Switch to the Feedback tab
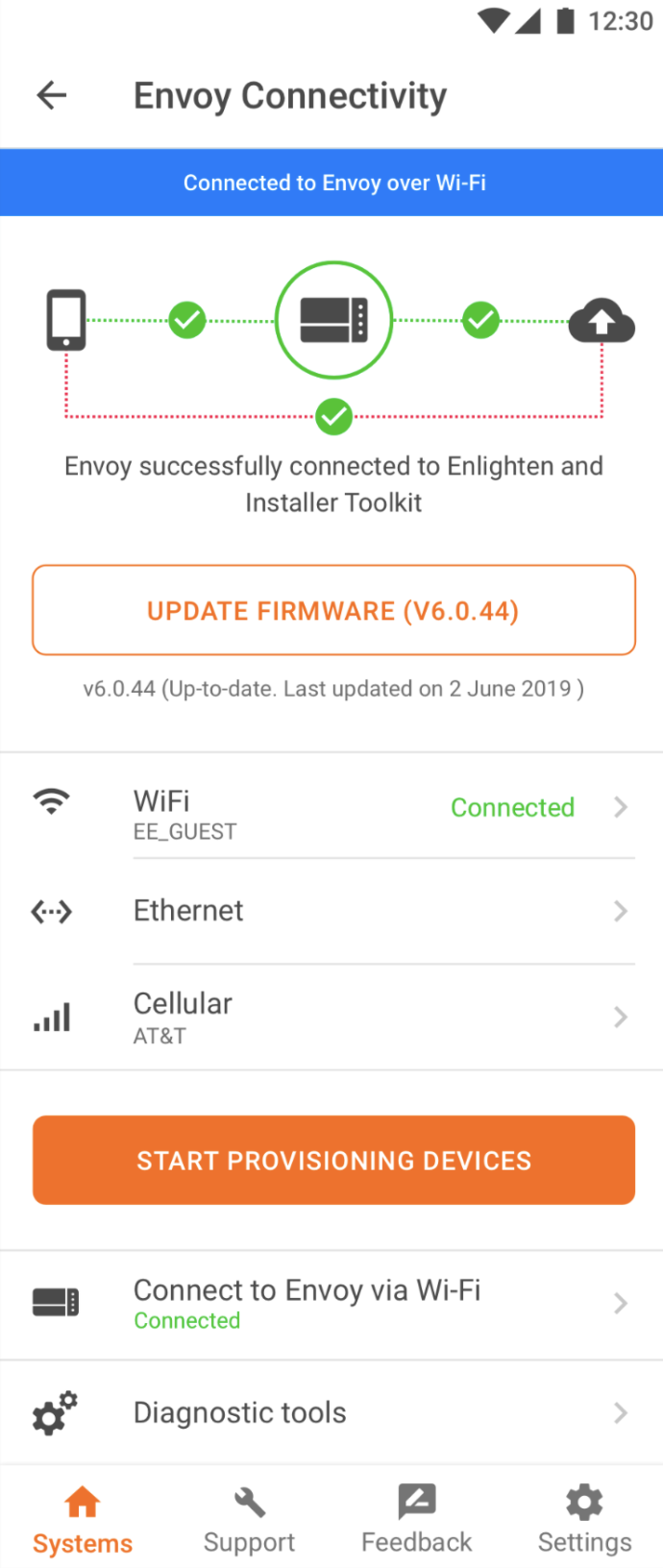 point(416,1520)
